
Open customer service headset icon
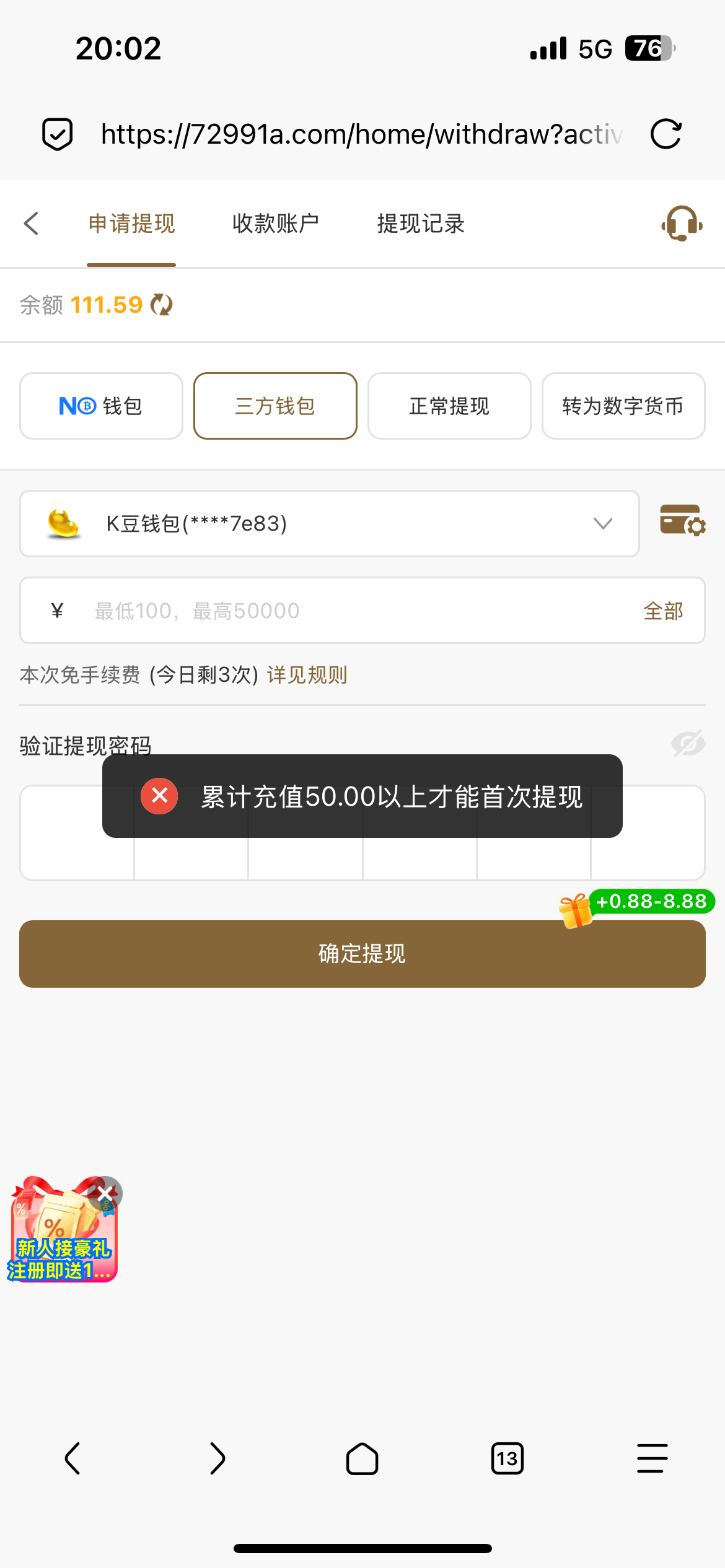coord(681,224)
